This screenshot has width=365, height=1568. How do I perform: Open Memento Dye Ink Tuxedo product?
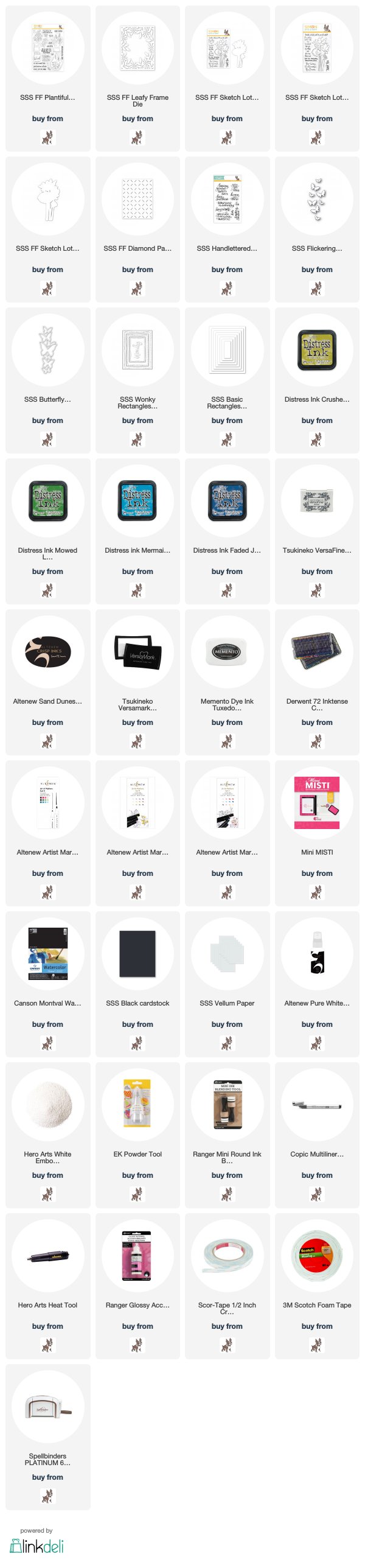coord(227,653)
